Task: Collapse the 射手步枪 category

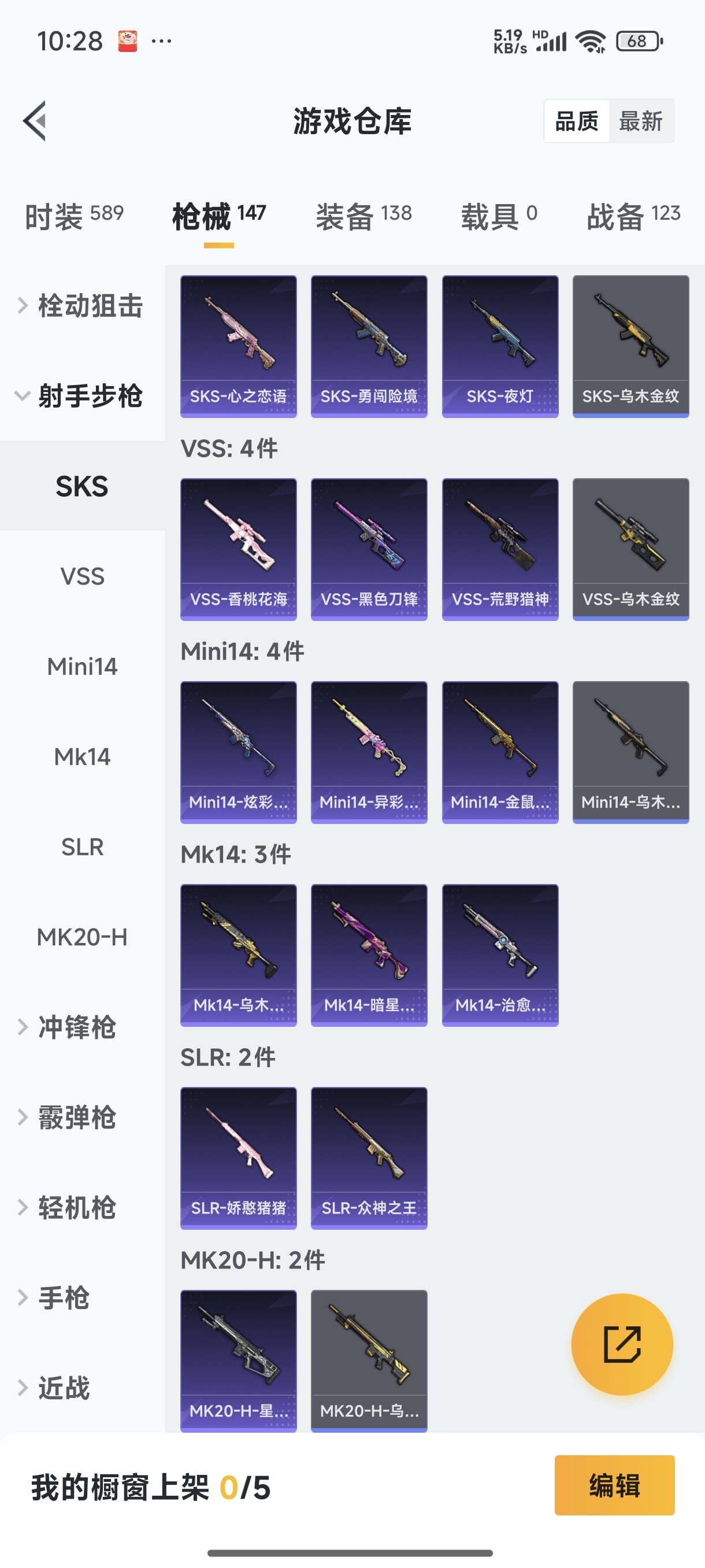Action: pyautogui.click(x=82, y=395)
